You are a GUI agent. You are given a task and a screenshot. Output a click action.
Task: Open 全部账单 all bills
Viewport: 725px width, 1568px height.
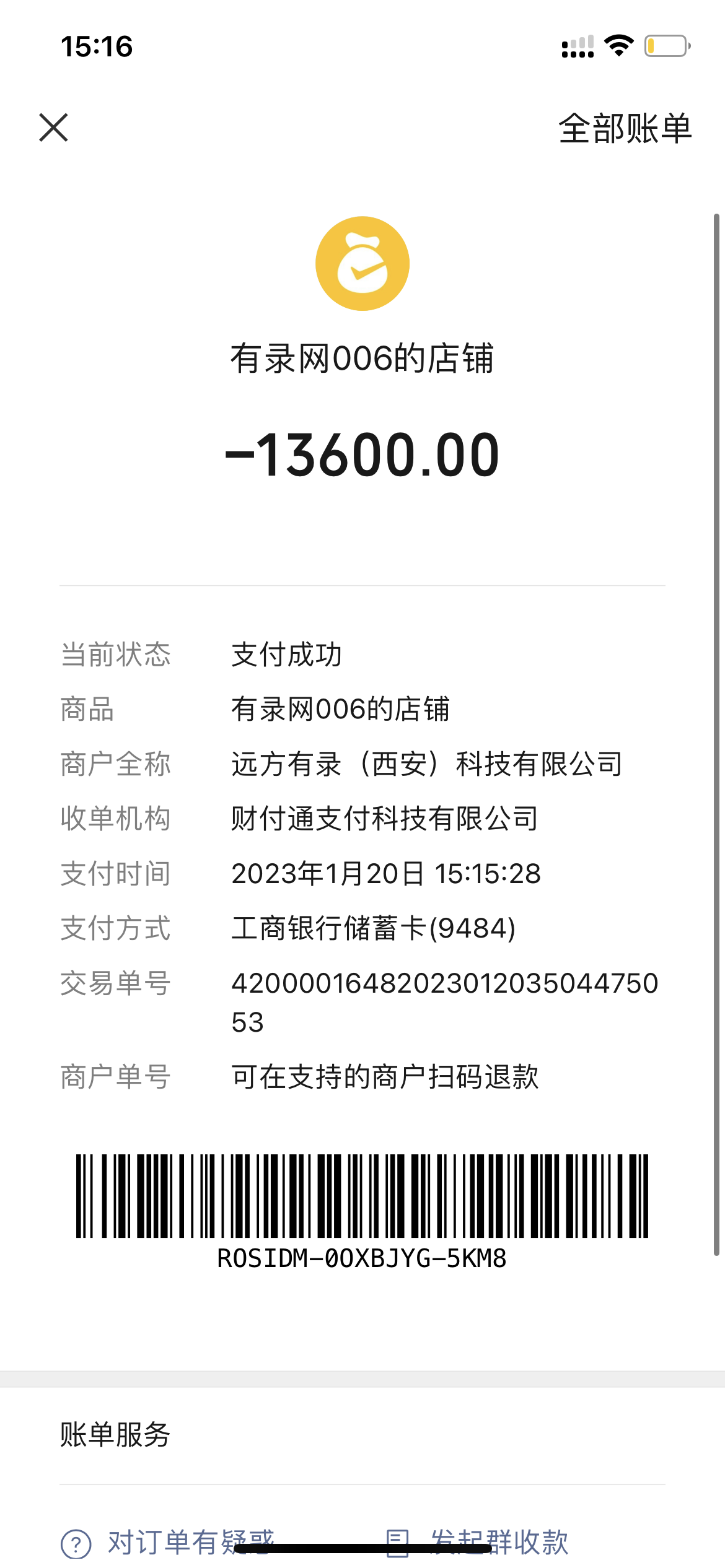(625, 128)
